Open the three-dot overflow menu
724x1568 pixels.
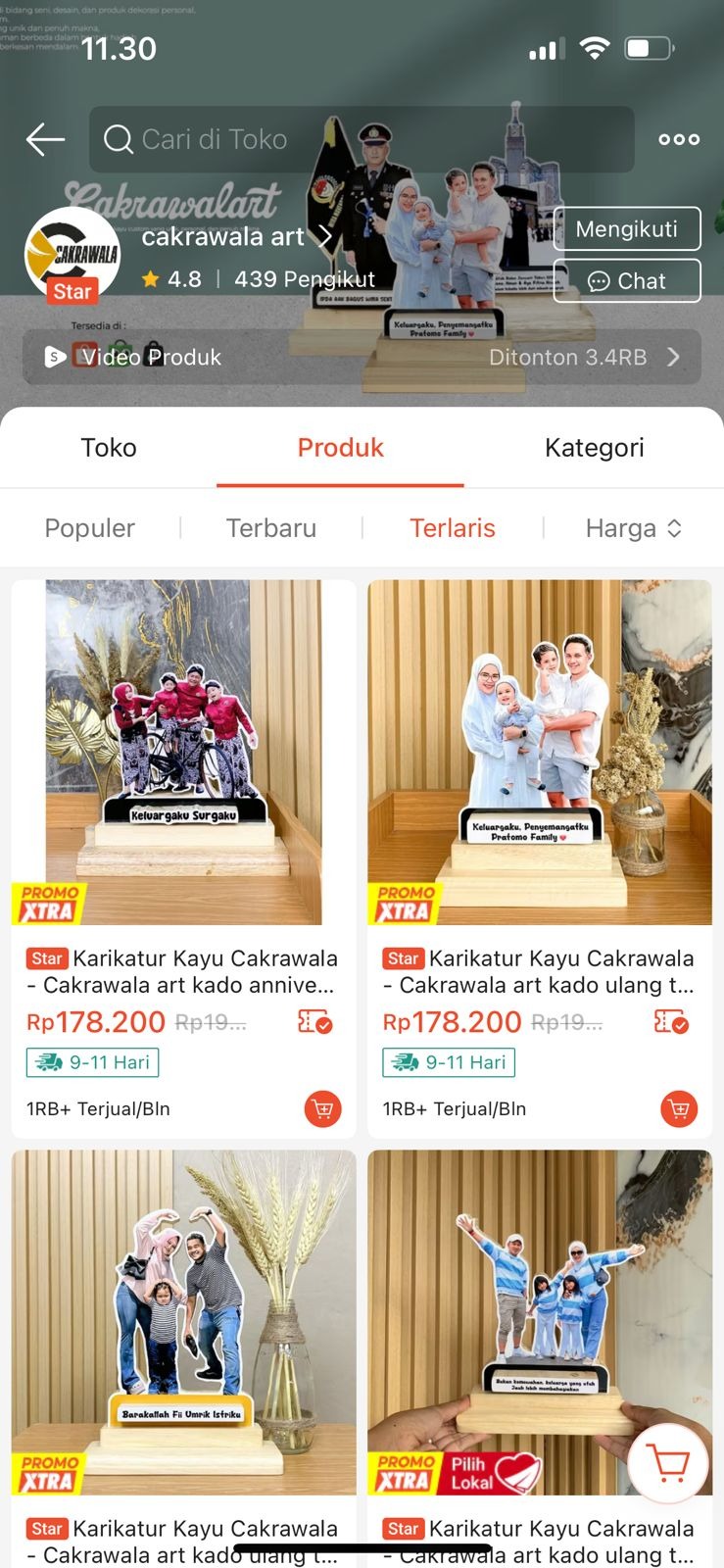(x=678, y=140)
